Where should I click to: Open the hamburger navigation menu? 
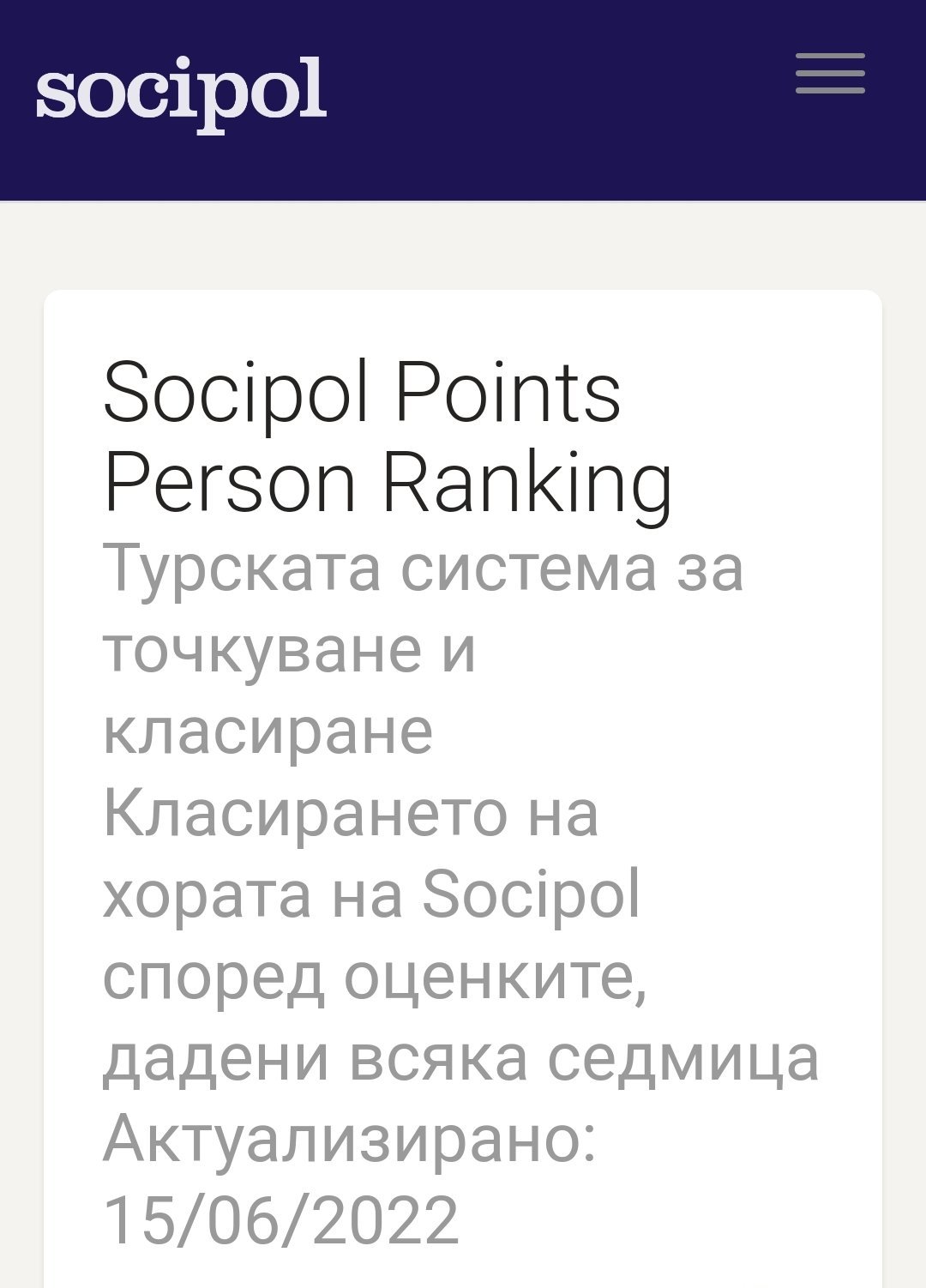pos(829,73)
